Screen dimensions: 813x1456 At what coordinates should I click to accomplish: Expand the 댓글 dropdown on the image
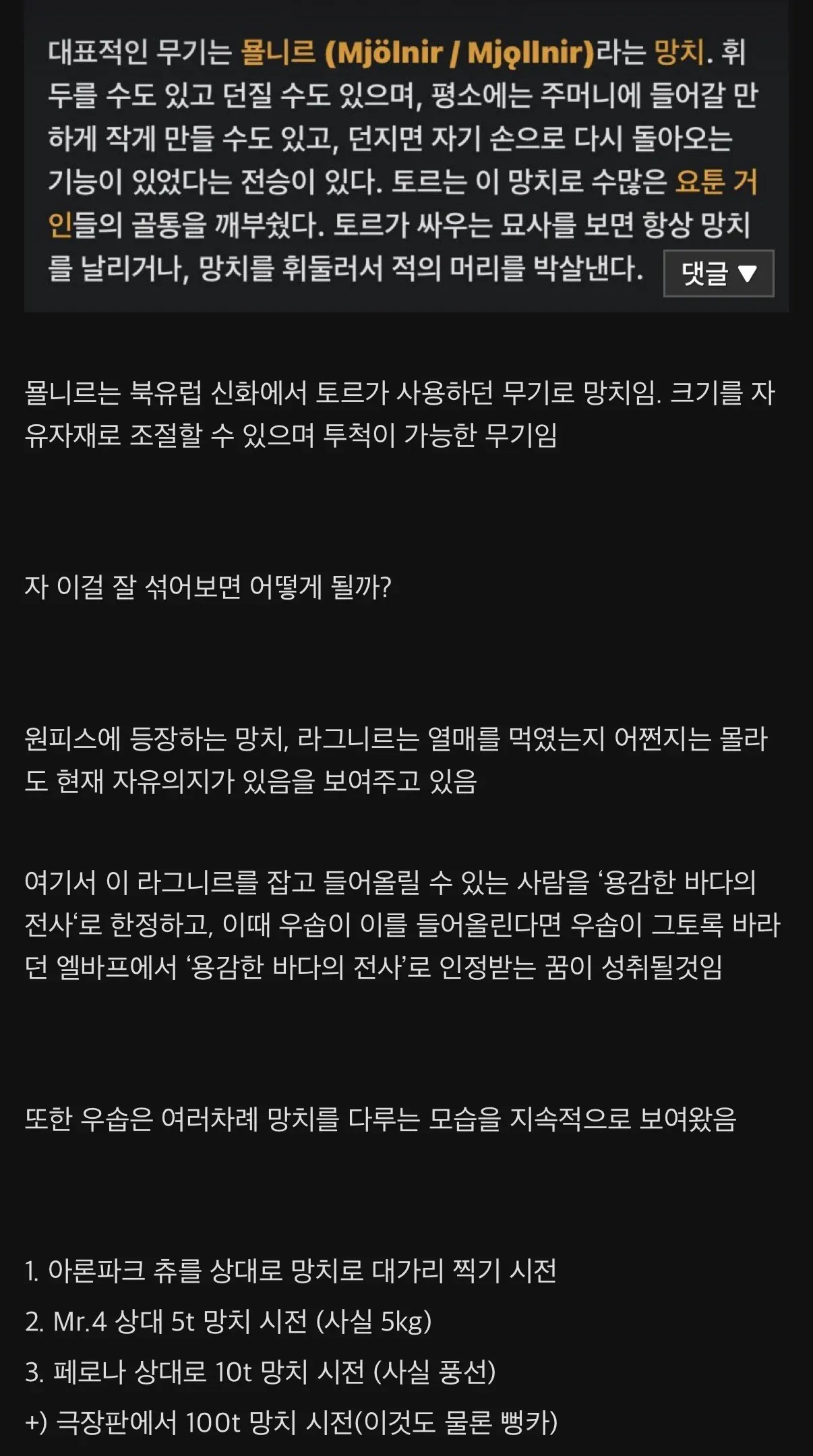[718, 273]
